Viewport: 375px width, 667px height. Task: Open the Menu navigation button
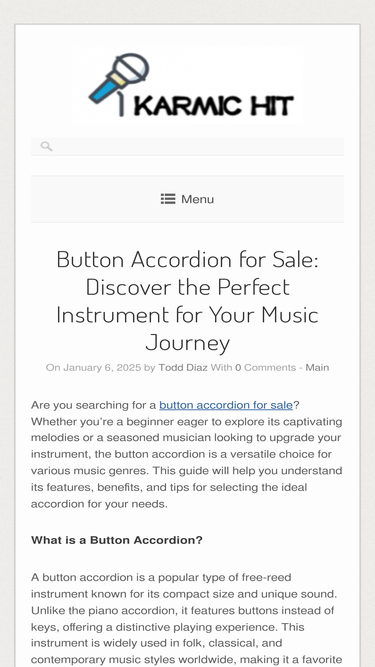click(187, 199)
